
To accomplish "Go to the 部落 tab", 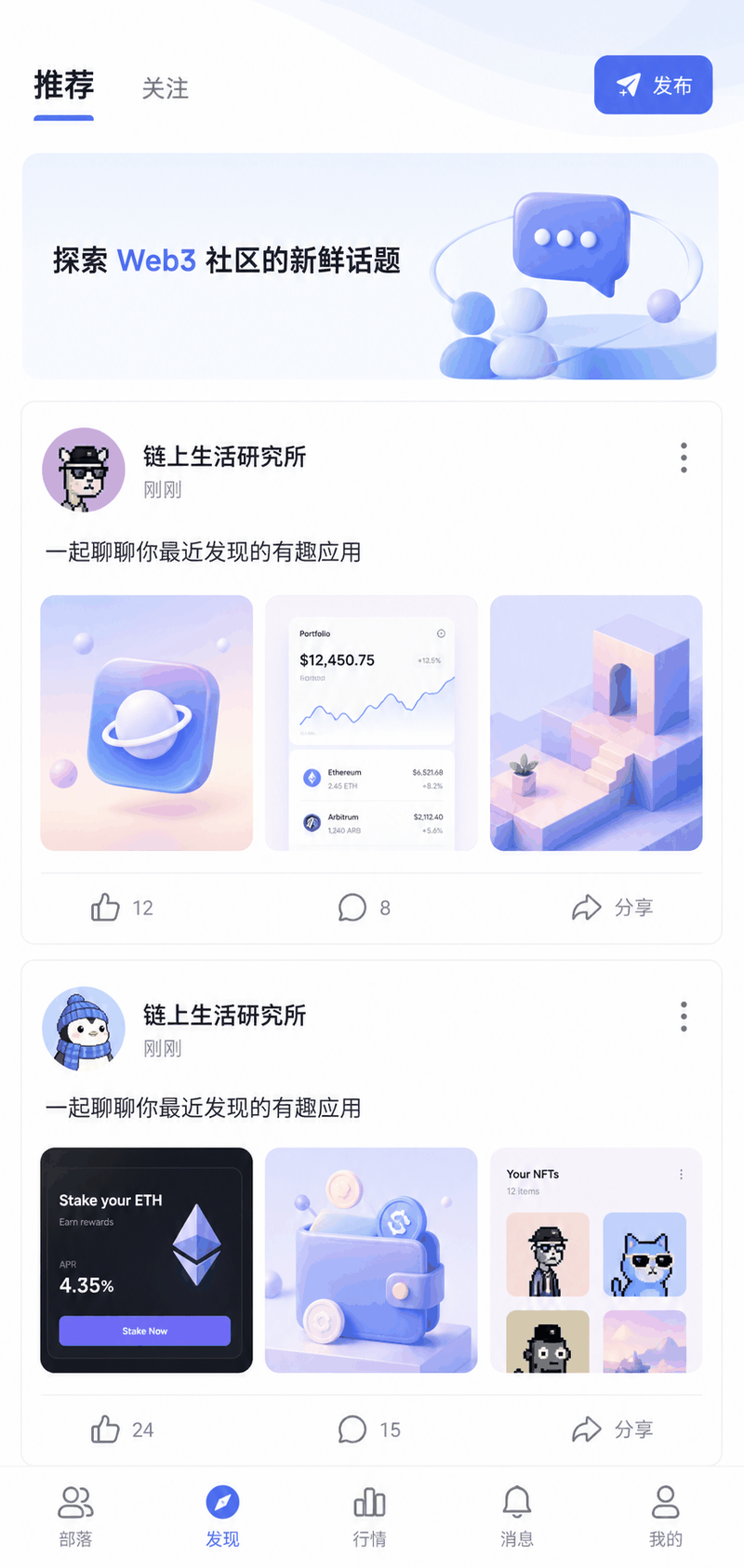I will click(75, 1516).
